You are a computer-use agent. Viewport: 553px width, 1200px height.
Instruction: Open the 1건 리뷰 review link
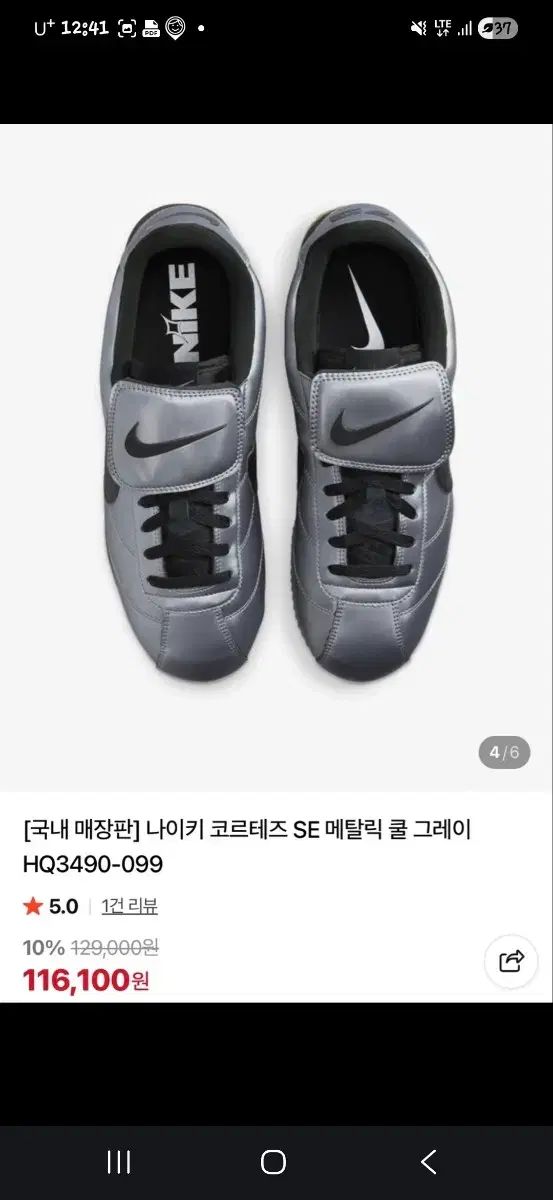(129, 906)
